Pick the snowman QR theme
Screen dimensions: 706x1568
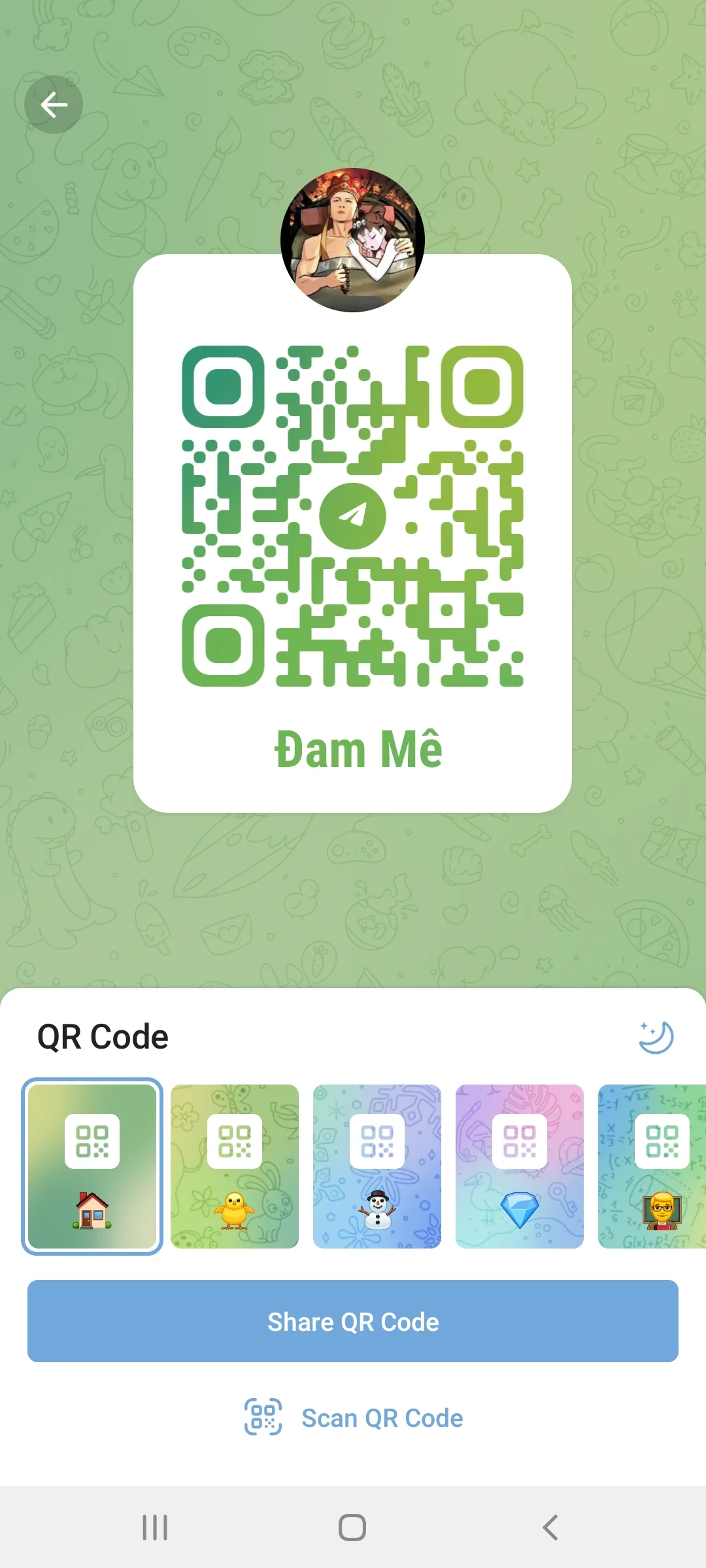pos(377,1166)
